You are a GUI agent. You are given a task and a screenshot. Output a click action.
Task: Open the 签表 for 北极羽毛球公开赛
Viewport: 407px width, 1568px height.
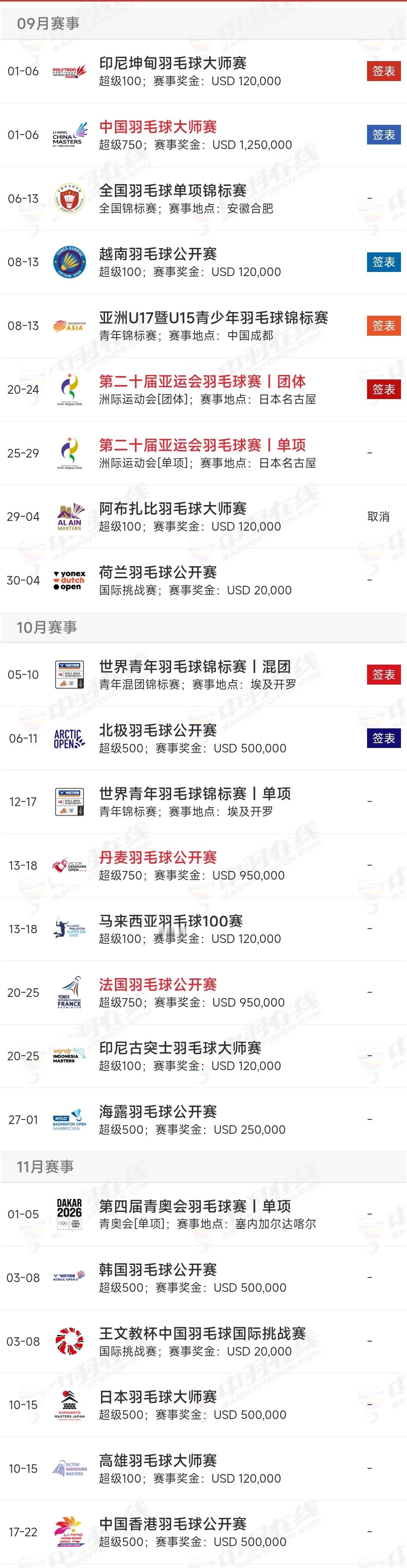383,738
